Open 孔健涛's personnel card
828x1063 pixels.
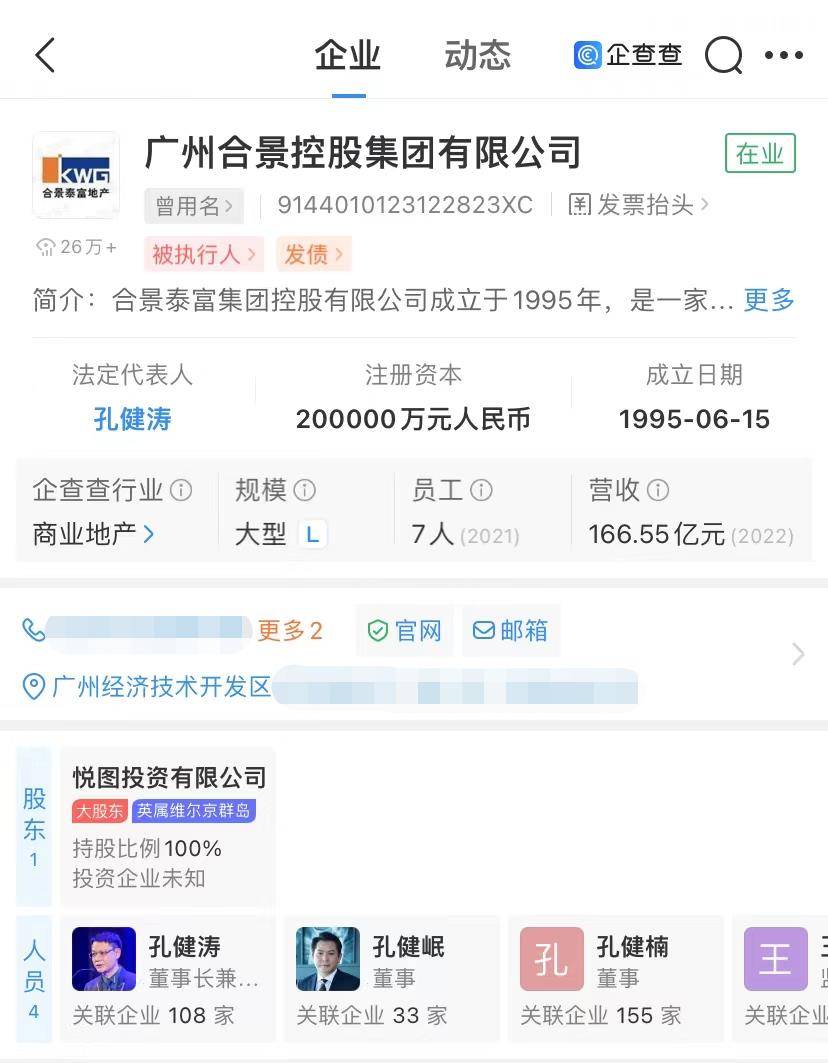coord(168,978)
